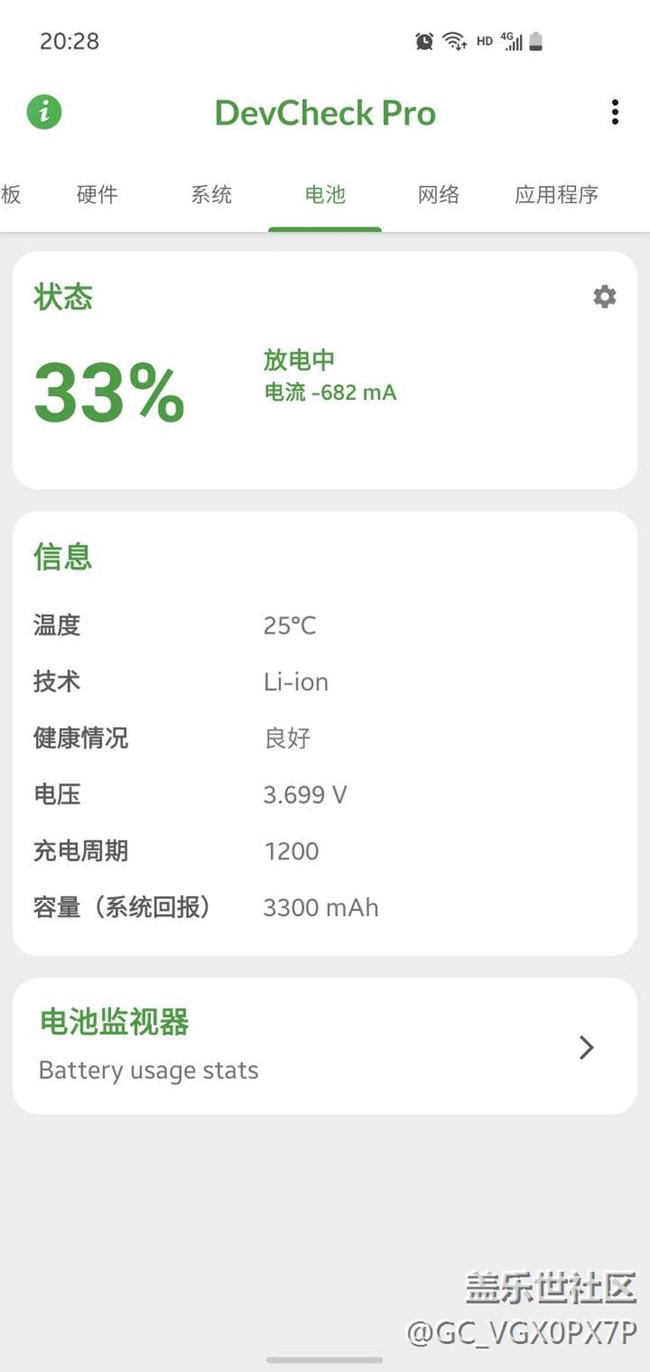Switch to the 硬件 tab
650x1372 pixels.
click(x=97, y=194)
